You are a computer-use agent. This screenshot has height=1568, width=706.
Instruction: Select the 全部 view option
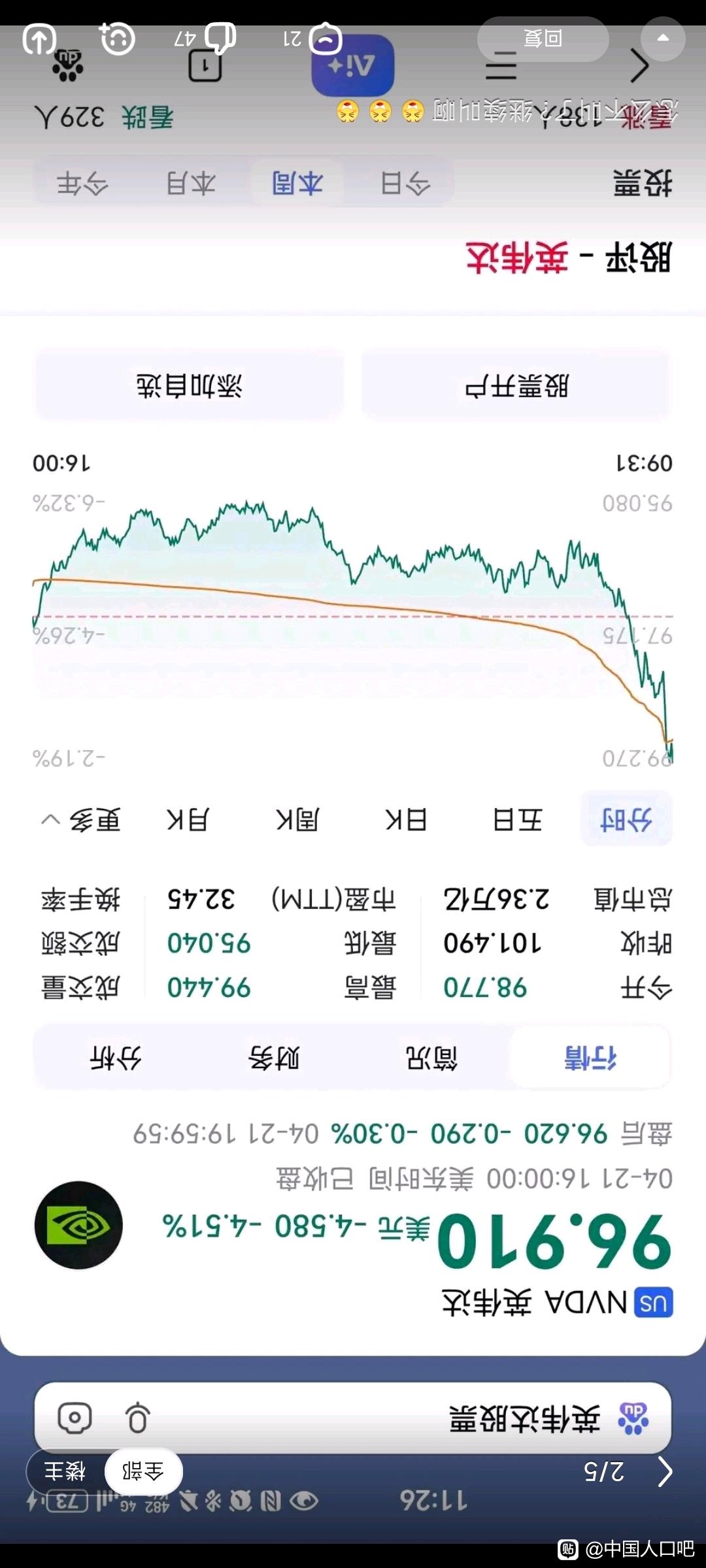143,1471
